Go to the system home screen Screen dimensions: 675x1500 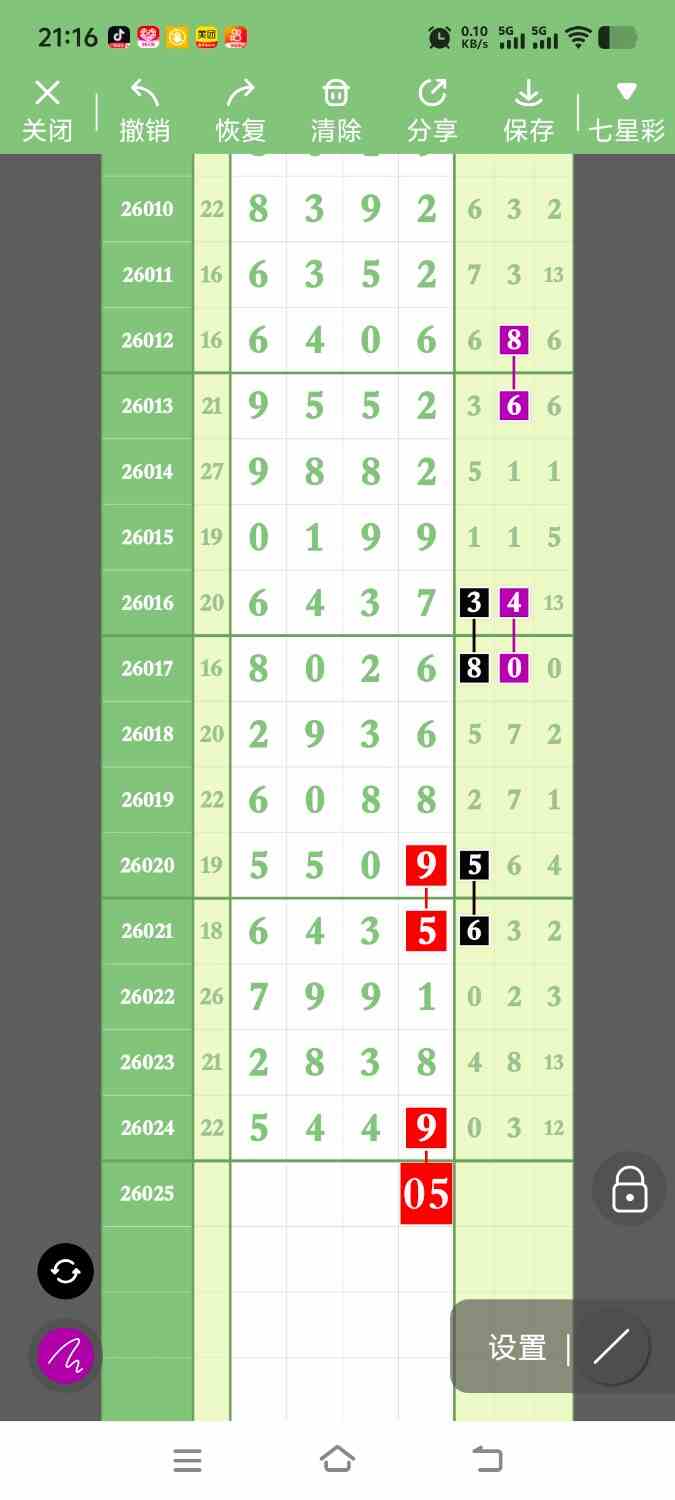[x=337, y=1460]
